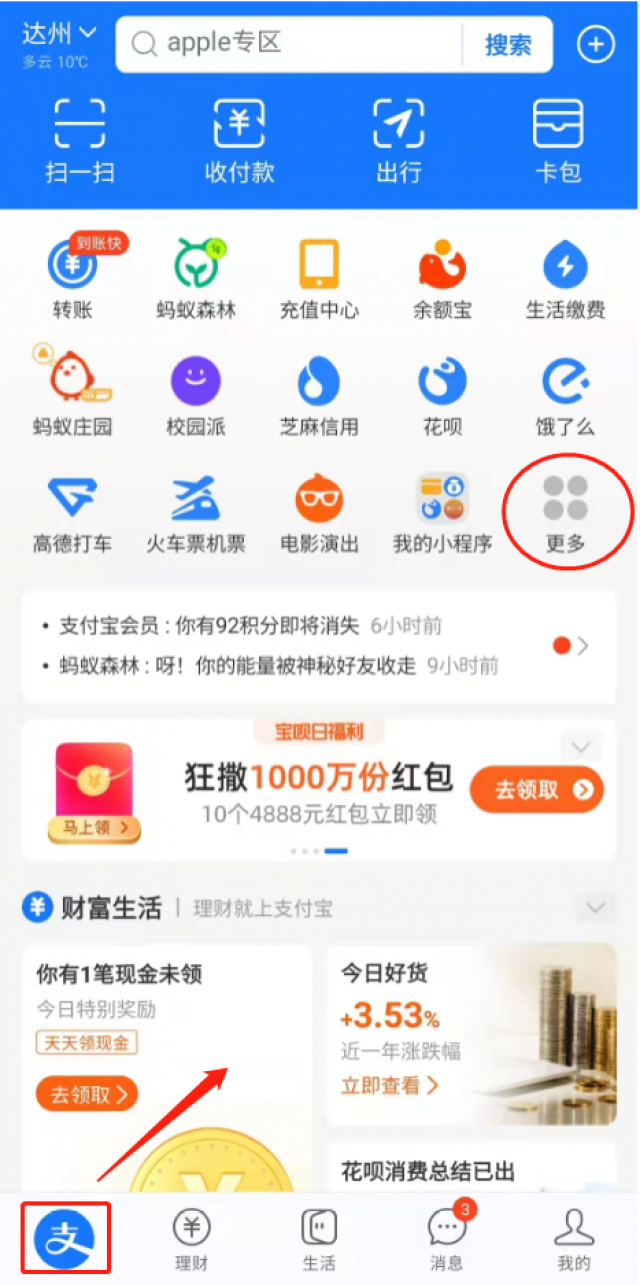Screen dimensions: 640x1285
Task: Tap 去领取 on the red packet banner
Action: (x=536, y=790)
